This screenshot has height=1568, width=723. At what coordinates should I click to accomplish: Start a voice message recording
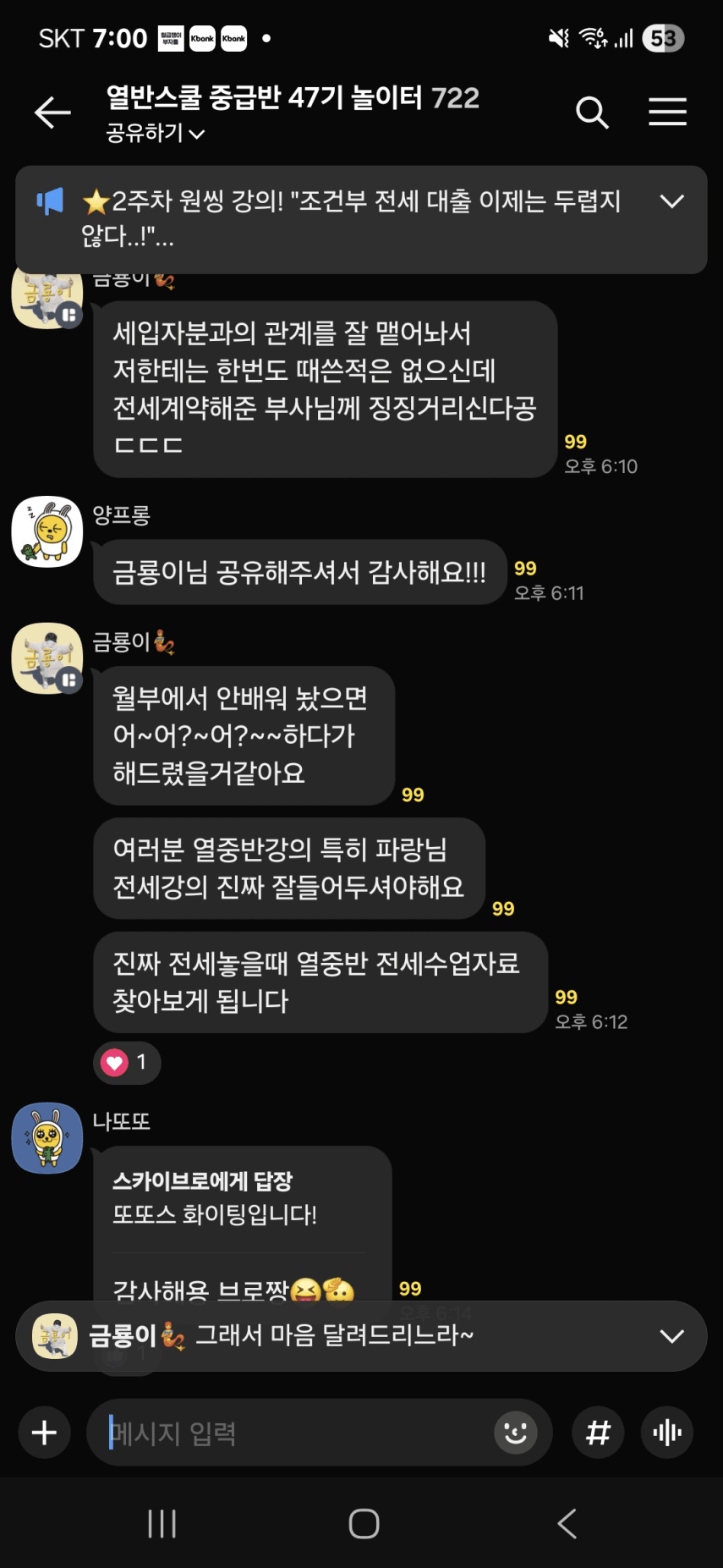coord(667,1433)
